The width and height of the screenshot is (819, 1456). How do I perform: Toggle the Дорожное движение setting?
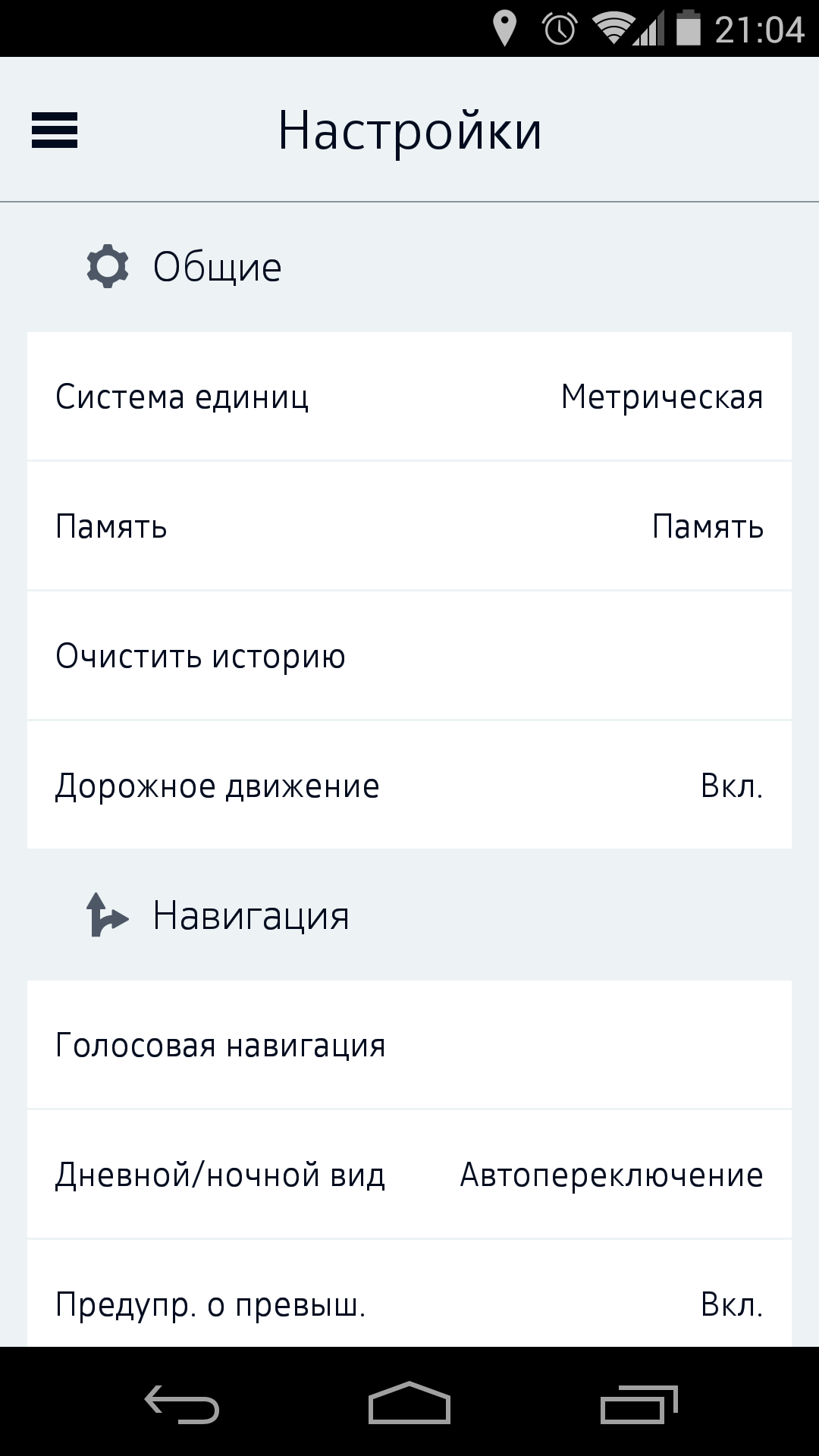coord(409,786)
